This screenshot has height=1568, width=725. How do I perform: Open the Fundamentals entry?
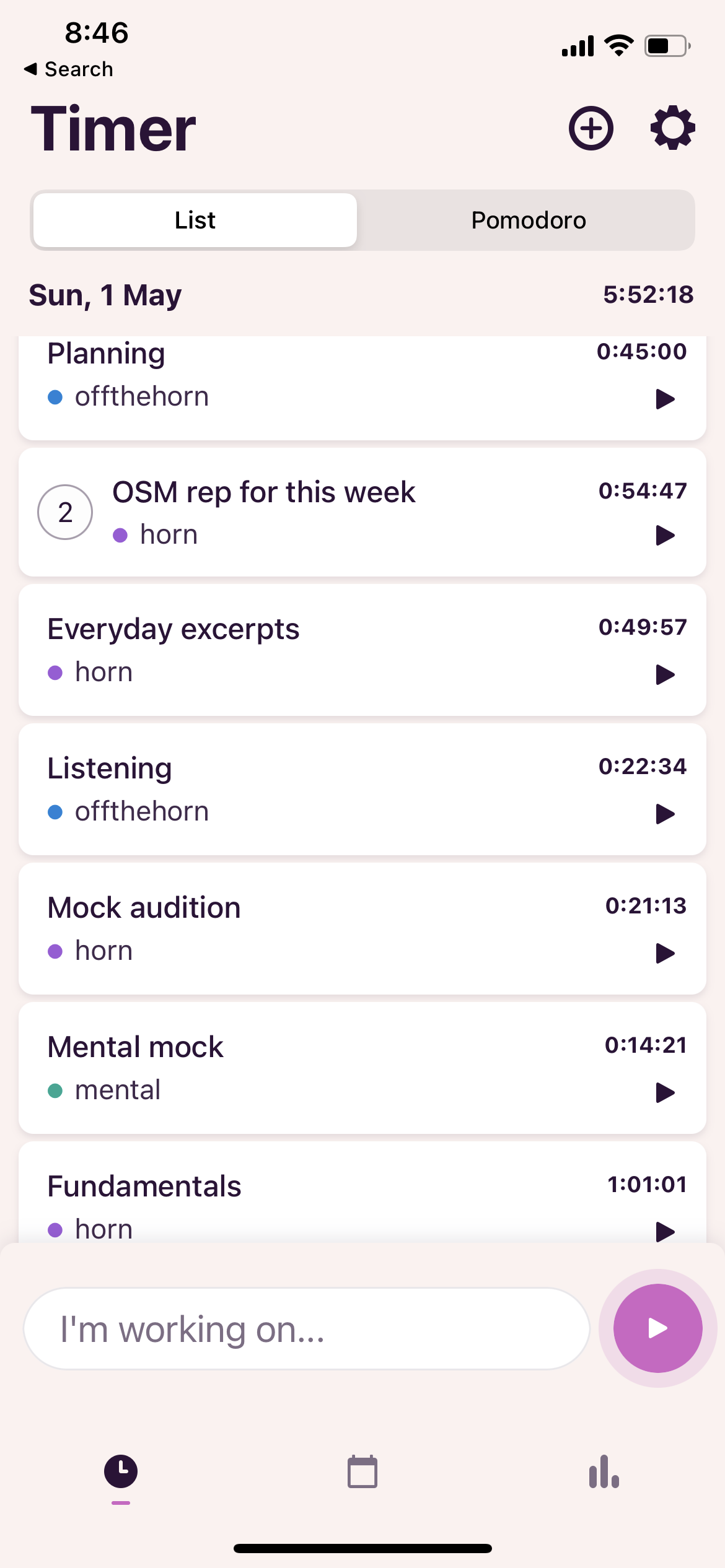click(362, 1193)
